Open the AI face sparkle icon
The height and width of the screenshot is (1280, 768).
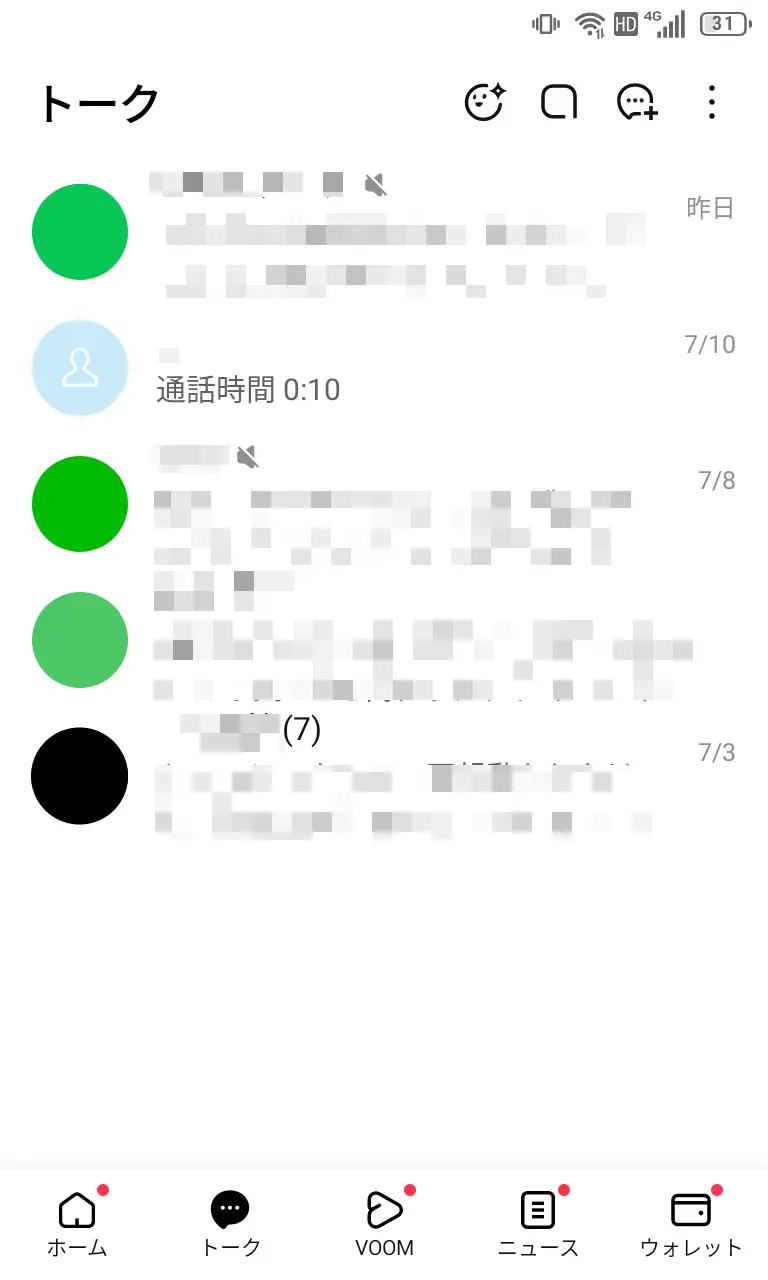[x=485, y=102]
